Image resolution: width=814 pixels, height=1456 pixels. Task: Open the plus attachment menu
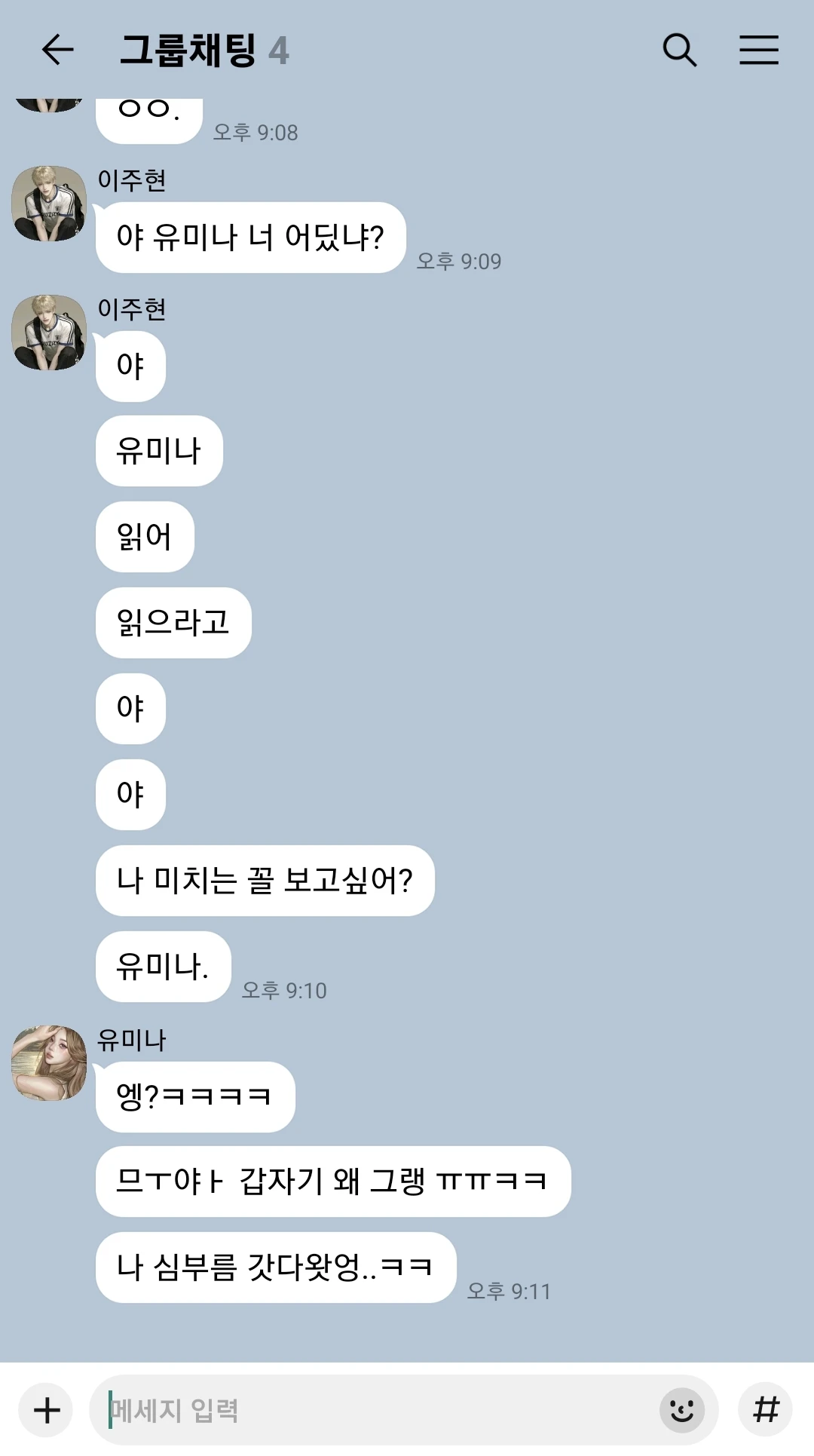pyautogui.click(x=47, y=1409)
